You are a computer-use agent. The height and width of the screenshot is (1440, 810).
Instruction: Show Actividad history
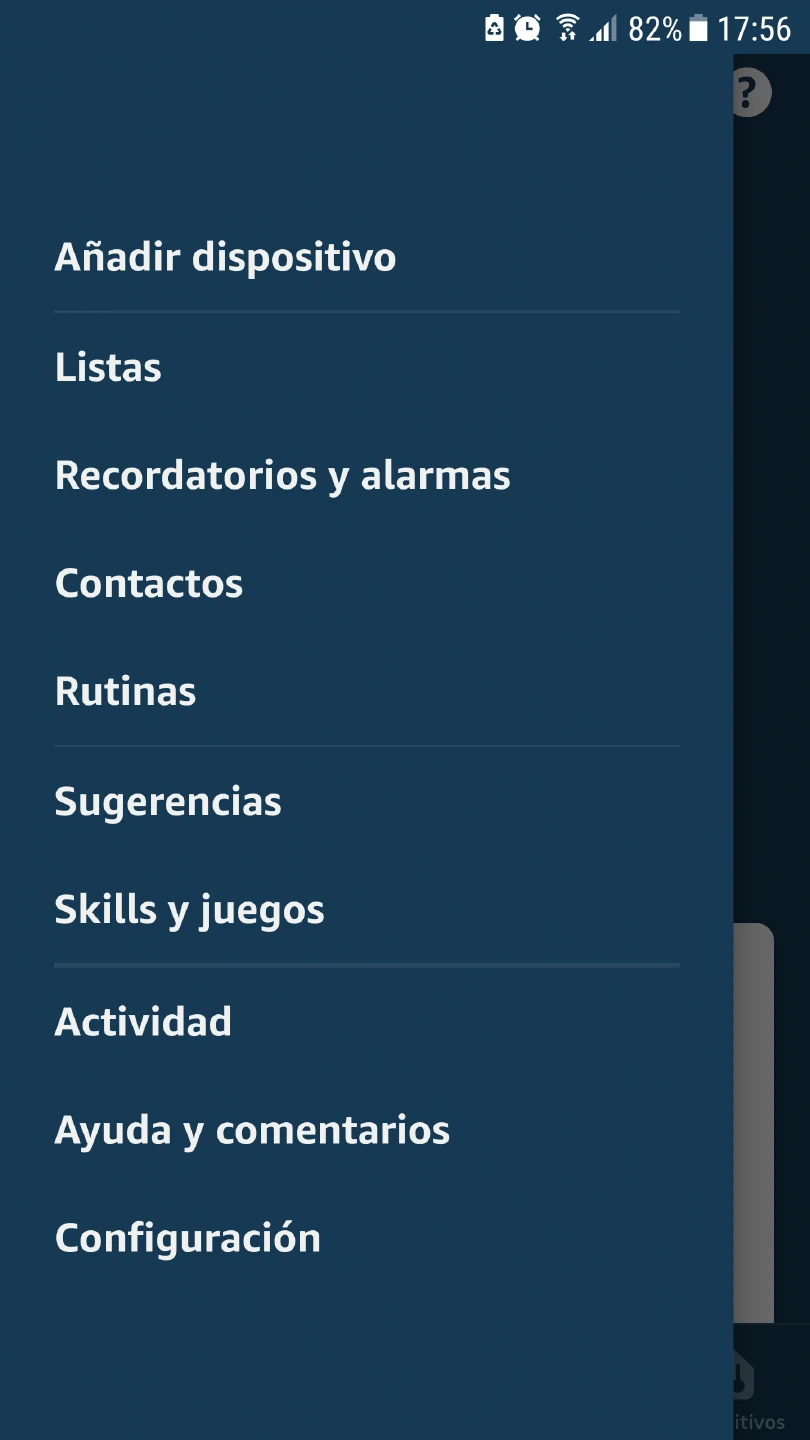coord(143,1022)
